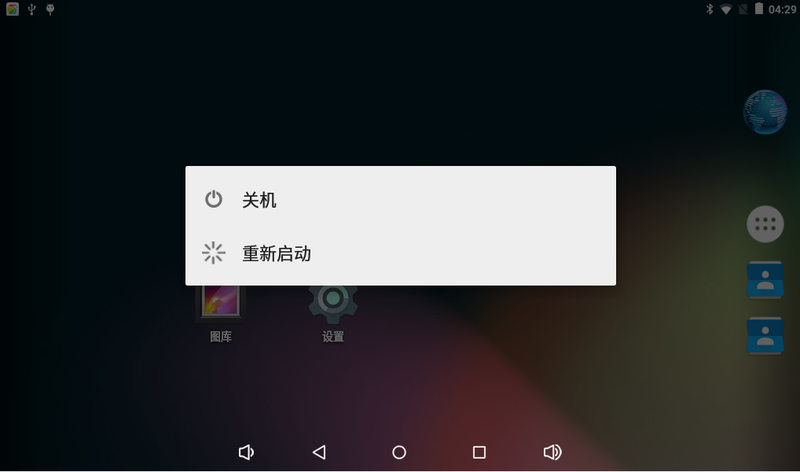Go to the home screen
The width and height of the screenshot is (800, 472).
[x=399, y=452]
